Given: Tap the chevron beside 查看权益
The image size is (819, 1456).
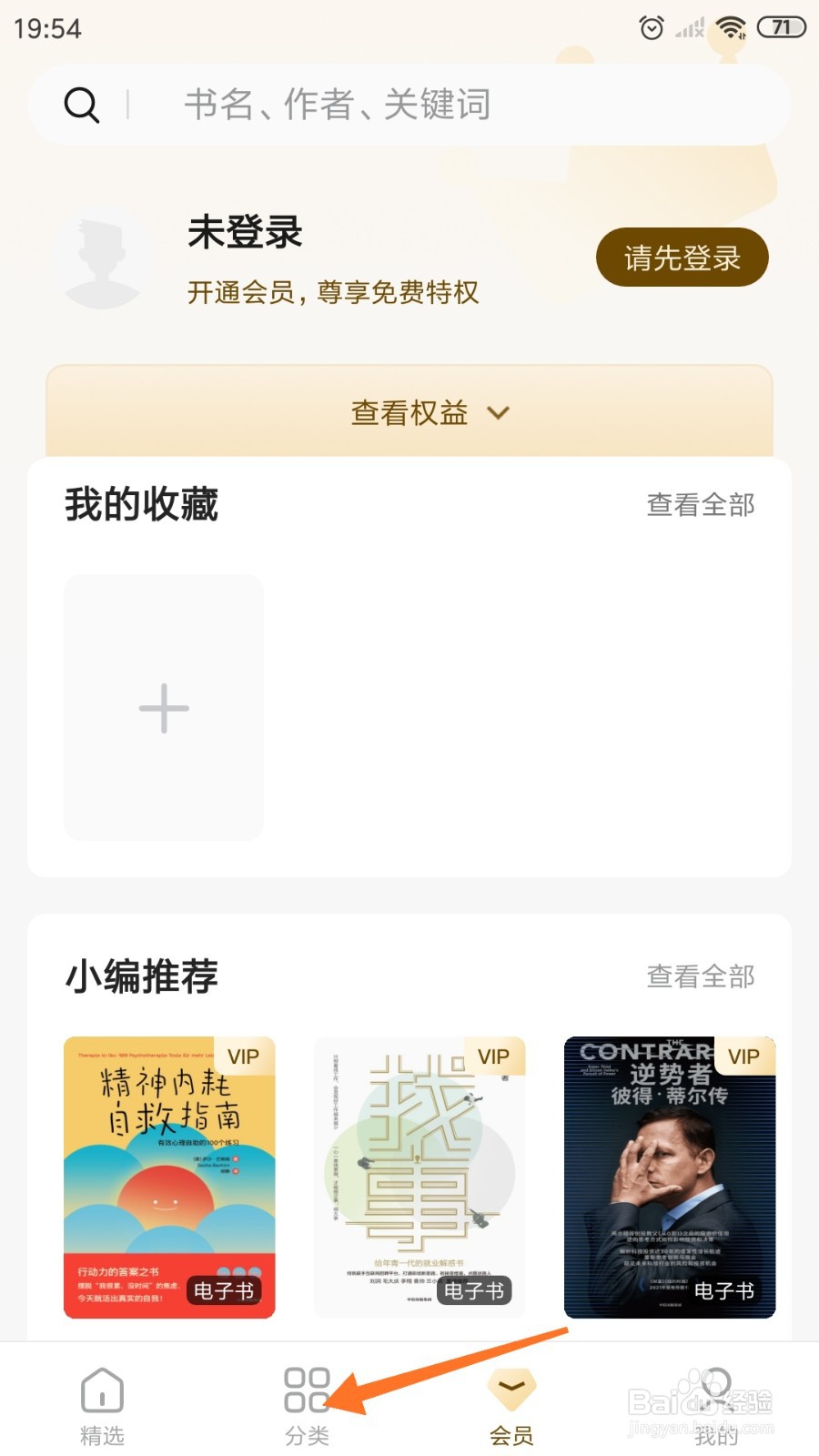Looking at the screenshot, I should [x=498, y=414].
